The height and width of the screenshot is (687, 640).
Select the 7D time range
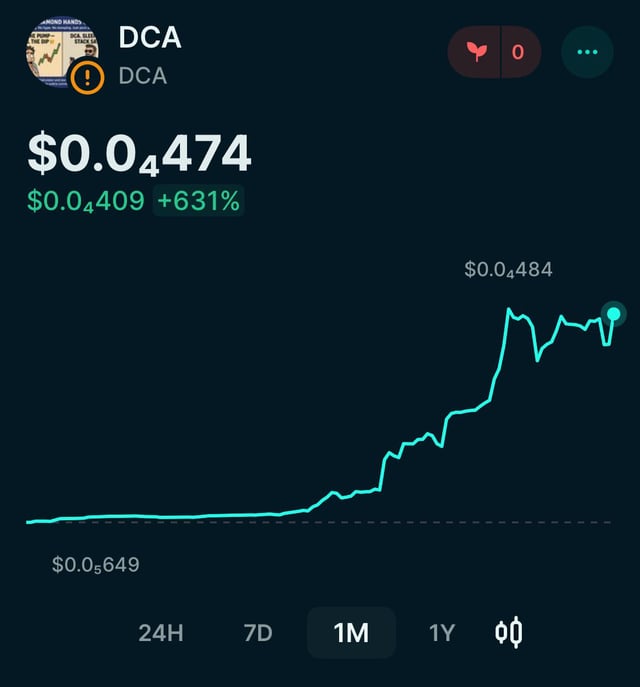click(258, 633)
